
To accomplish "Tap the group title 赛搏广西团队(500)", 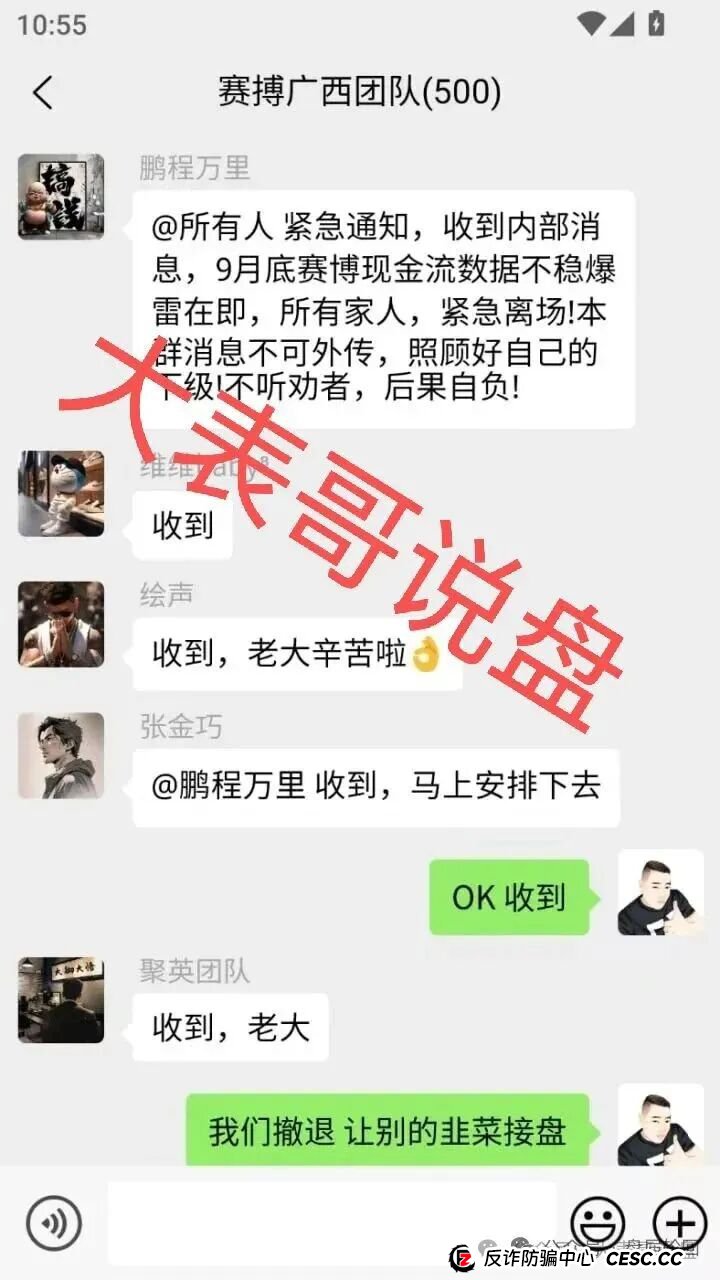I will (360, 90).
